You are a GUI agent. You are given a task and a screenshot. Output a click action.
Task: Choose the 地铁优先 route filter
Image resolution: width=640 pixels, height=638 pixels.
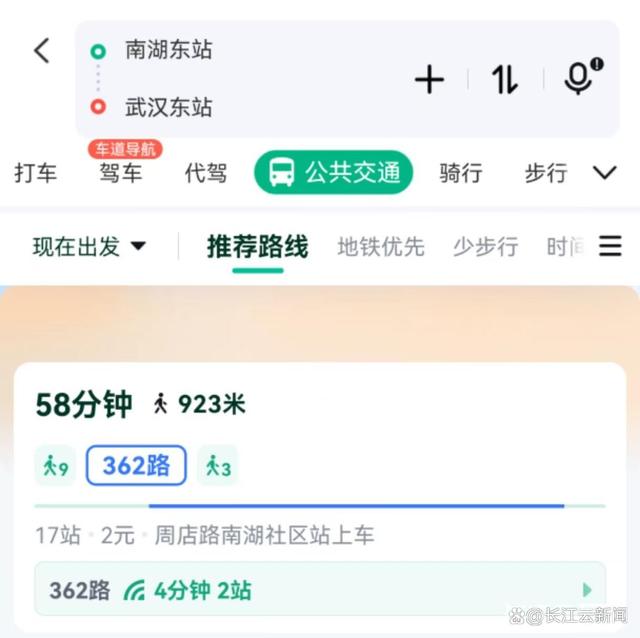[381, 246]
